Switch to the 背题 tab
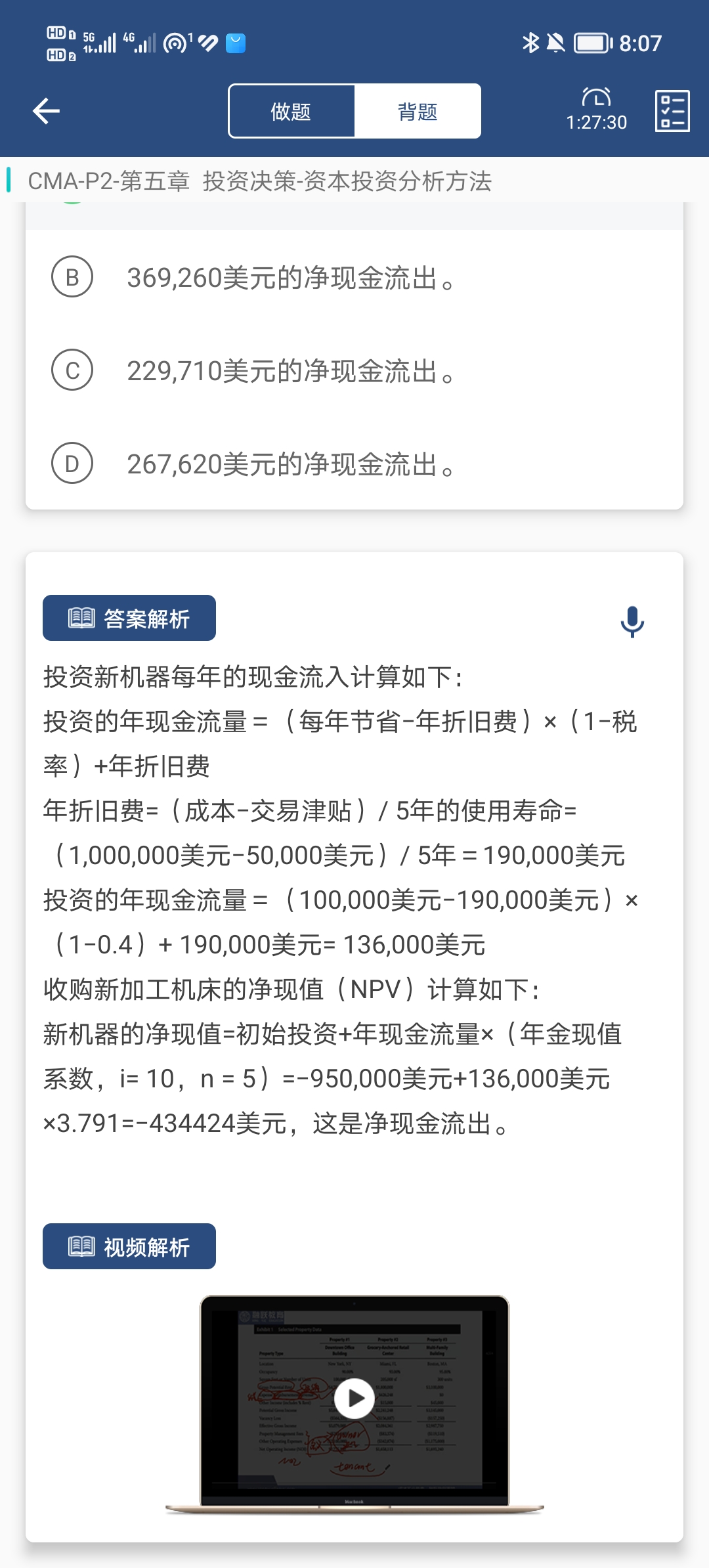This screenshot has width=709, height=1568. click(418, 111)
